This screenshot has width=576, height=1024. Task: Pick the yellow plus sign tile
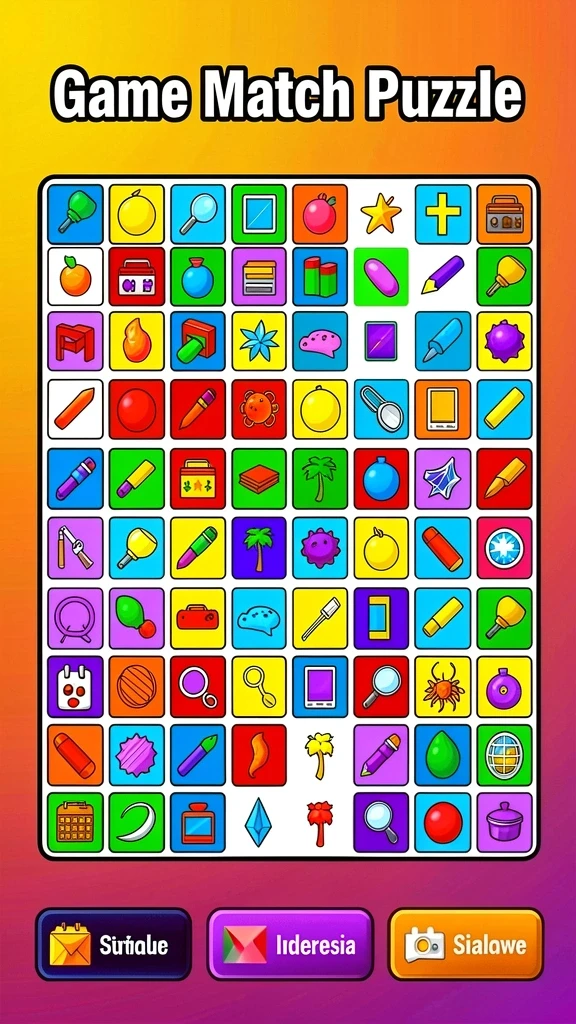point(443,214)
